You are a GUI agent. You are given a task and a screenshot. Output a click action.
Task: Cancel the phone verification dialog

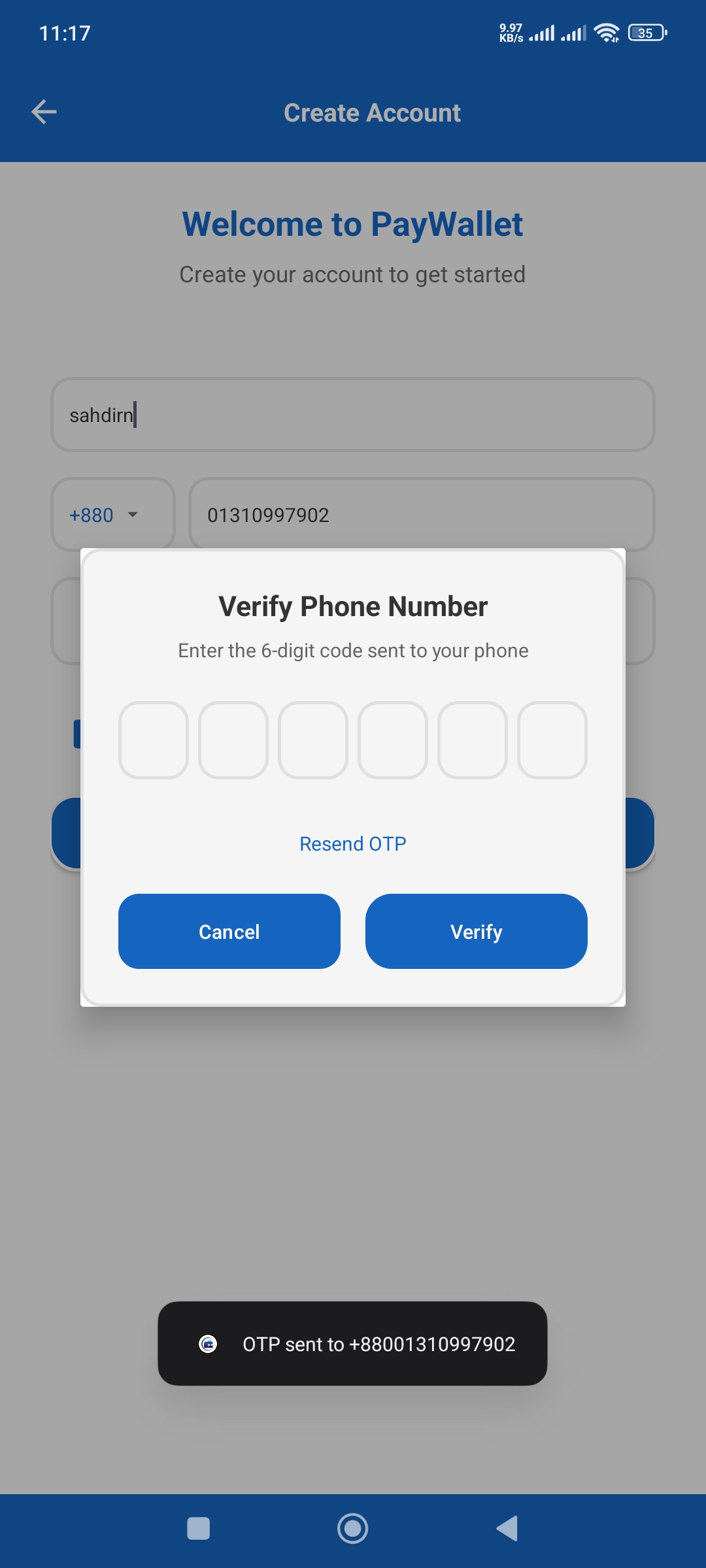(229, 931)
